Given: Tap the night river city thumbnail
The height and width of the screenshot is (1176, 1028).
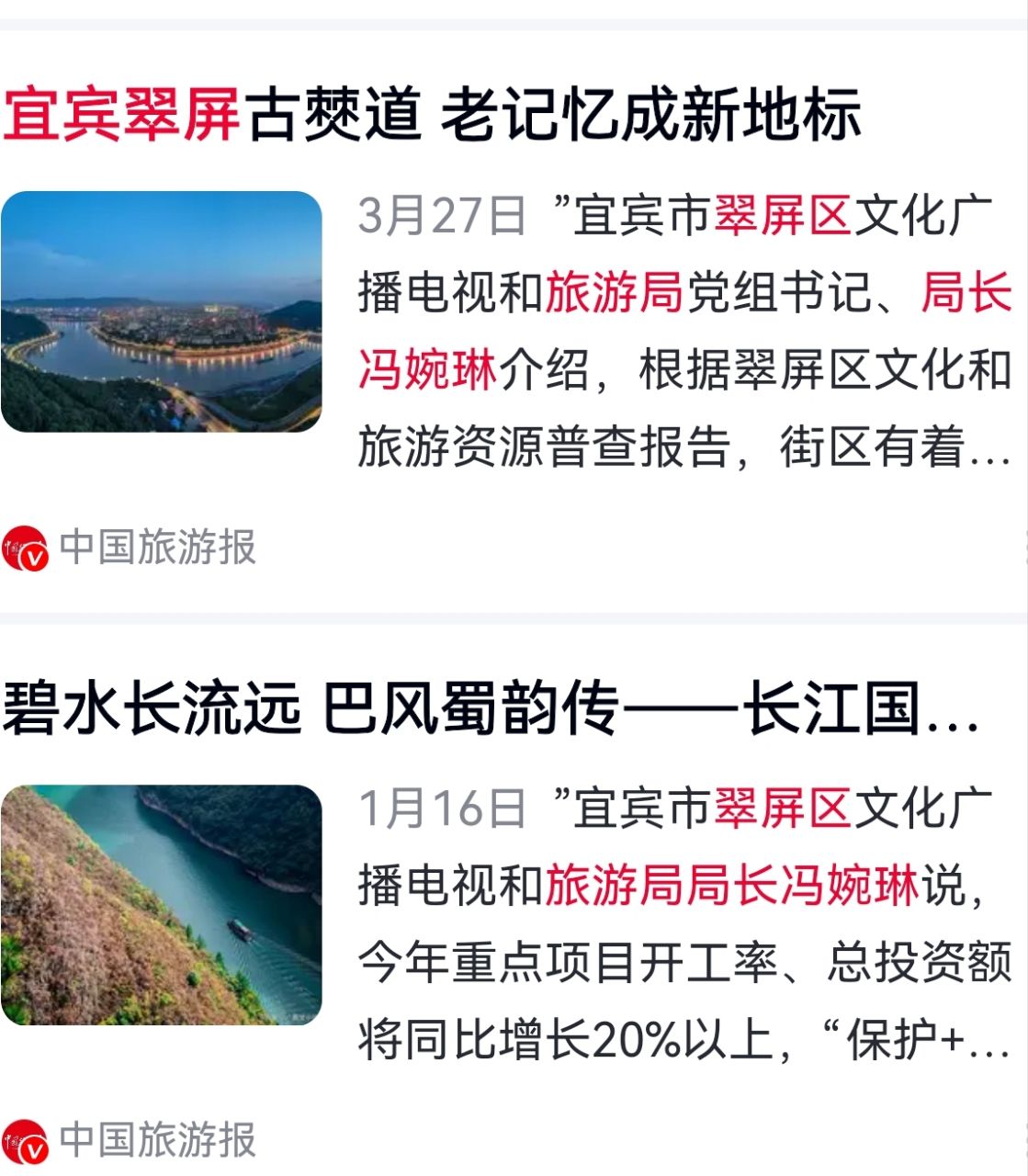Looking at the screenshot, I should (x=162, y=311).
